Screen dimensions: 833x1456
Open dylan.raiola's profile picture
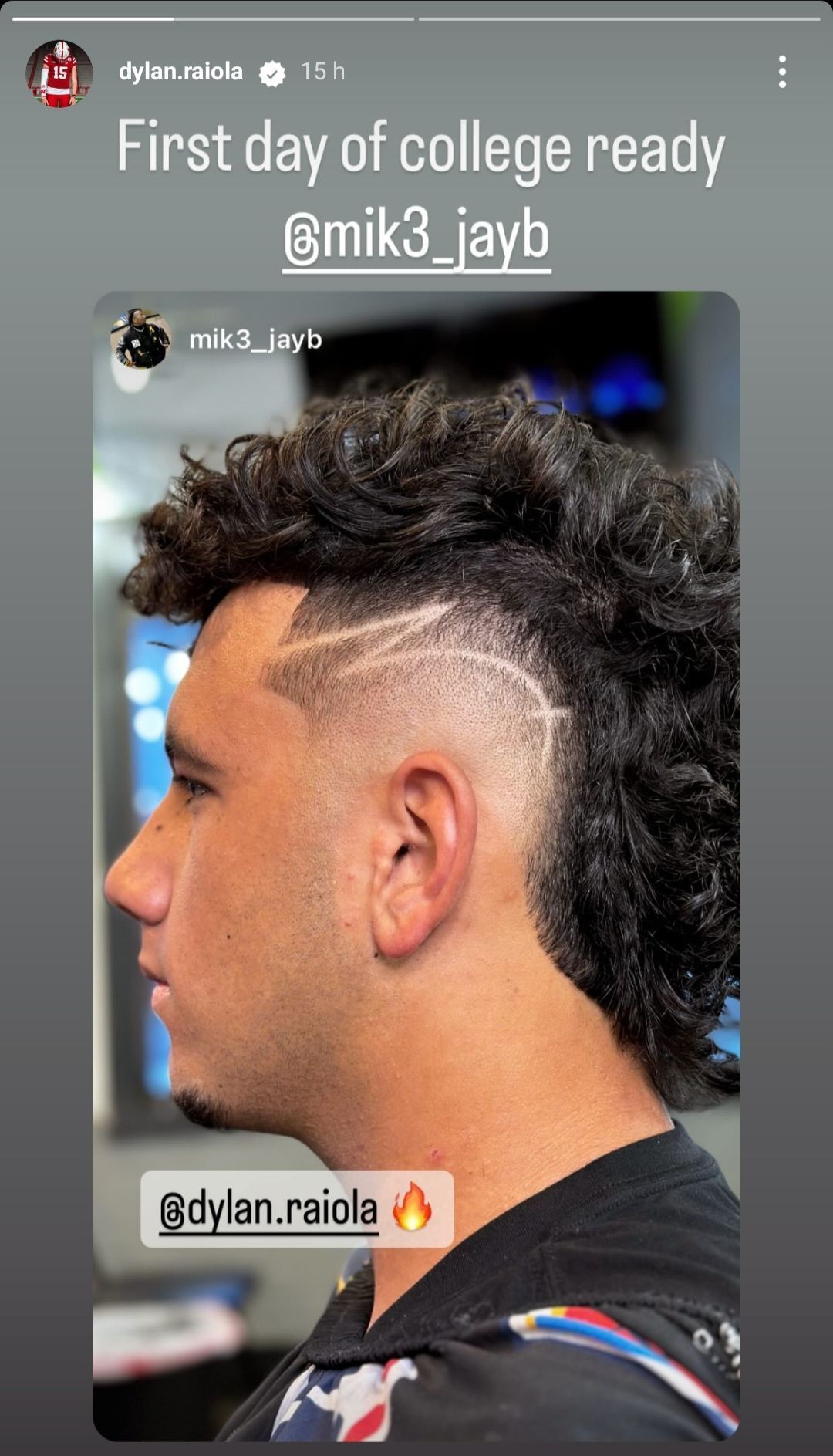(x=59, y=73)
